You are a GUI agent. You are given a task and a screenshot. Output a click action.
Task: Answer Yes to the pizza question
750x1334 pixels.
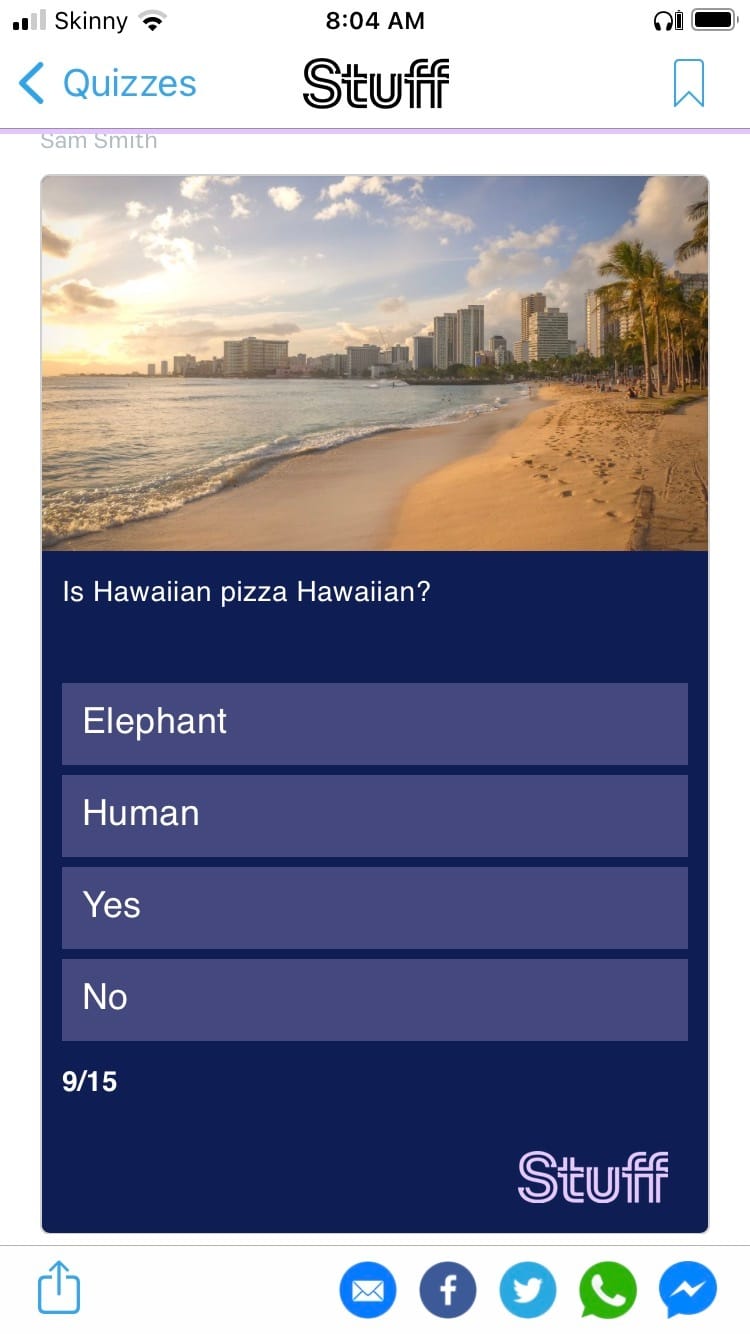pyautogui.click(x=375, y=907)
